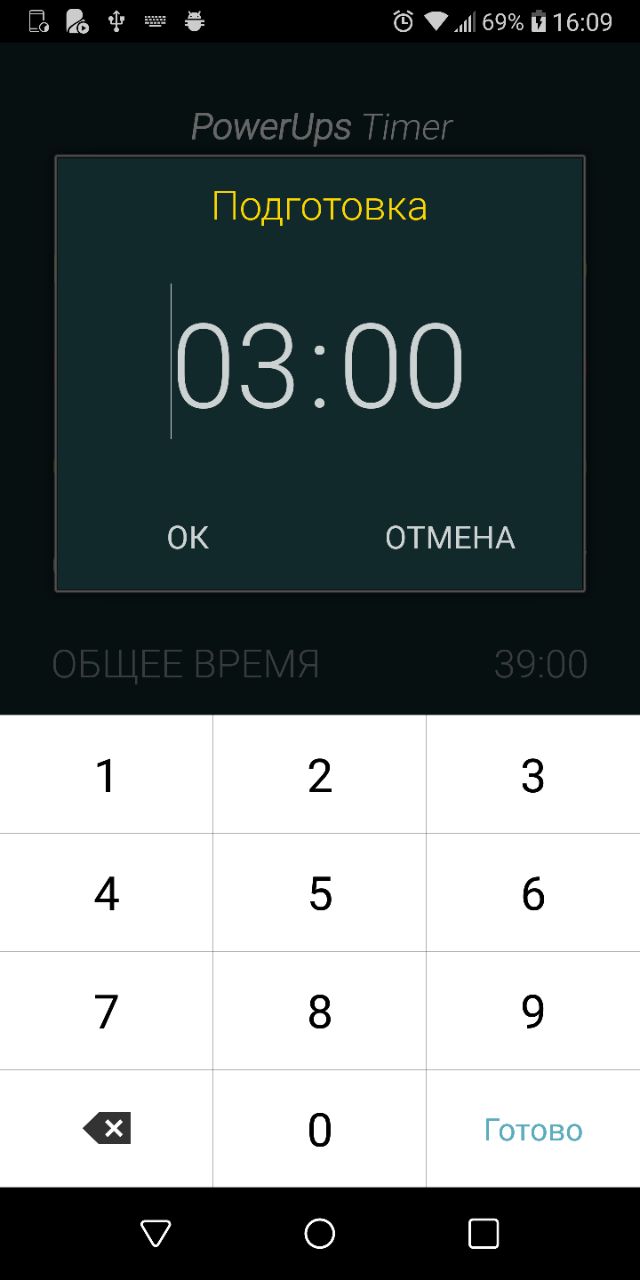Enter digit 9 on the keypad

pyautogui.click(x=533, y=1011)
